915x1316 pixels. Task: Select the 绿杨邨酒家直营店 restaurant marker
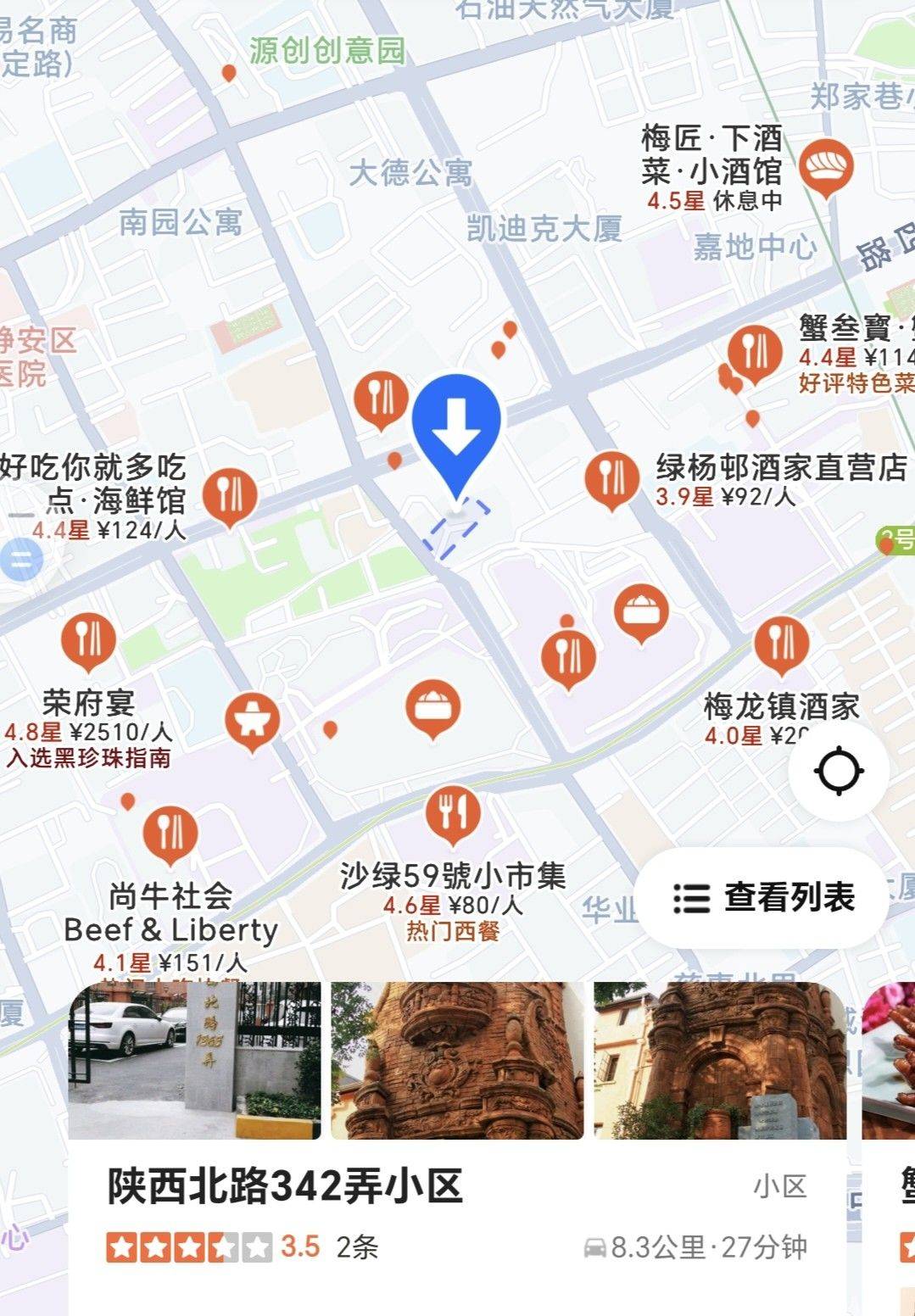coord(611,479)
